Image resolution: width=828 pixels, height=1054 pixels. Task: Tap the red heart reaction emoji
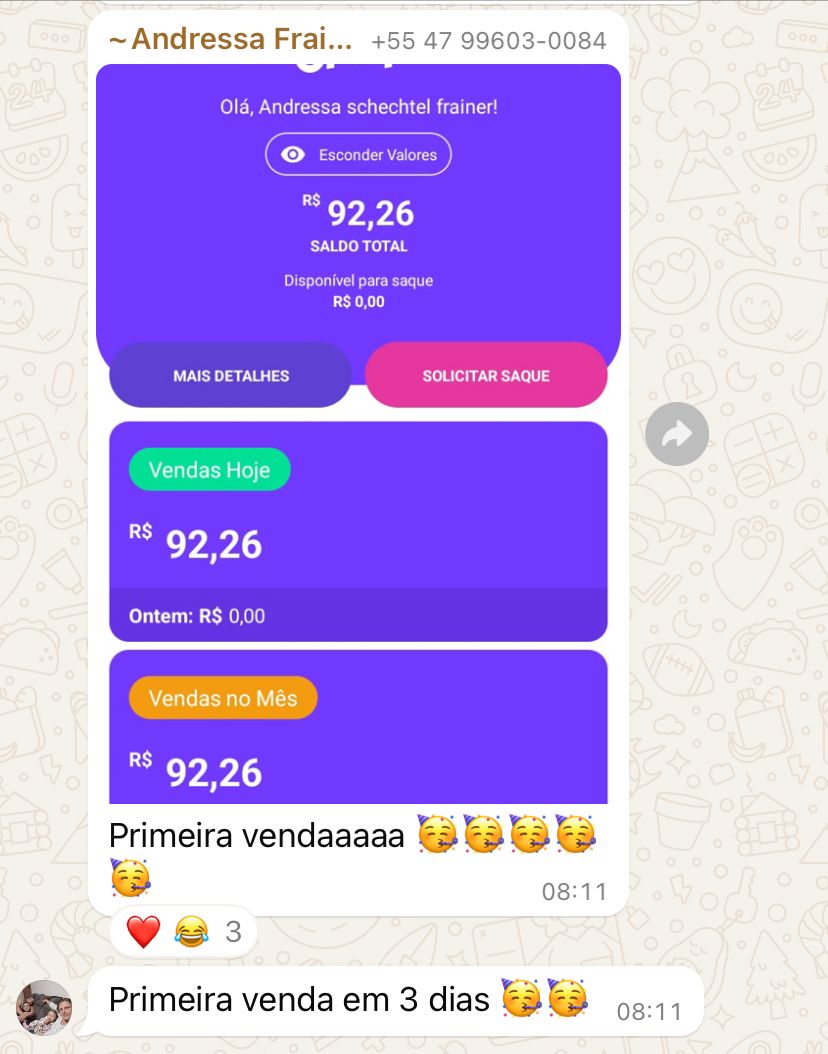(x=143, y=931)
